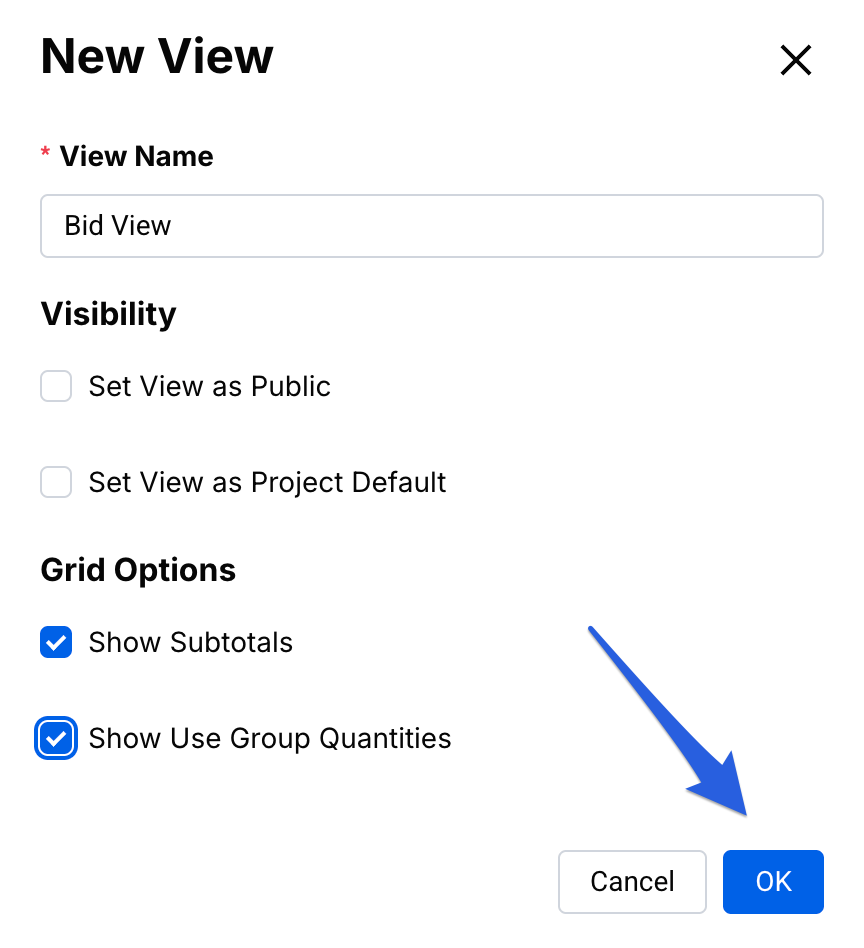
Task: Confirm with the OK button
Action: click(773, 881)
